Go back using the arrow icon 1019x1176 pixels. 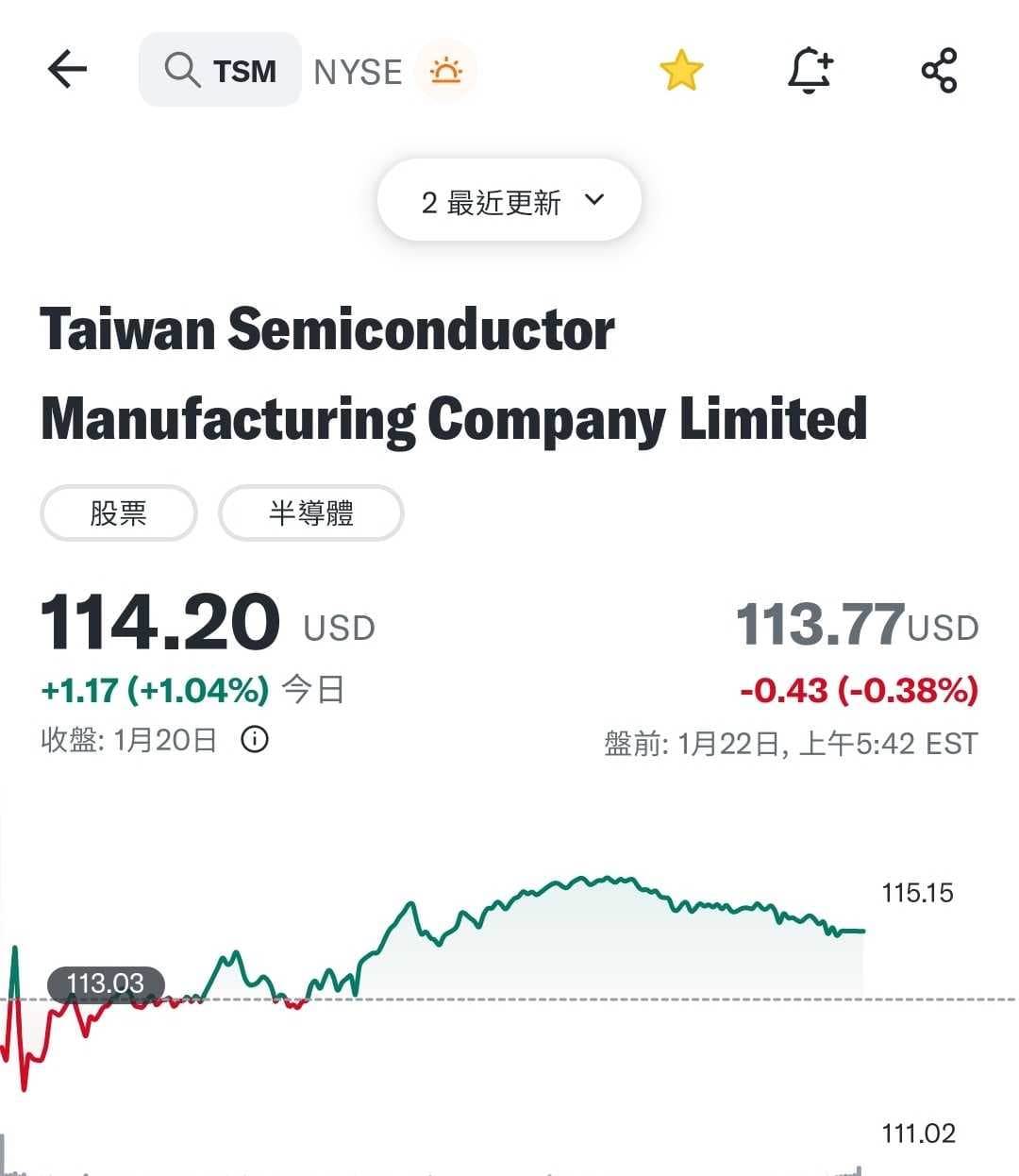tap(67, 70)
